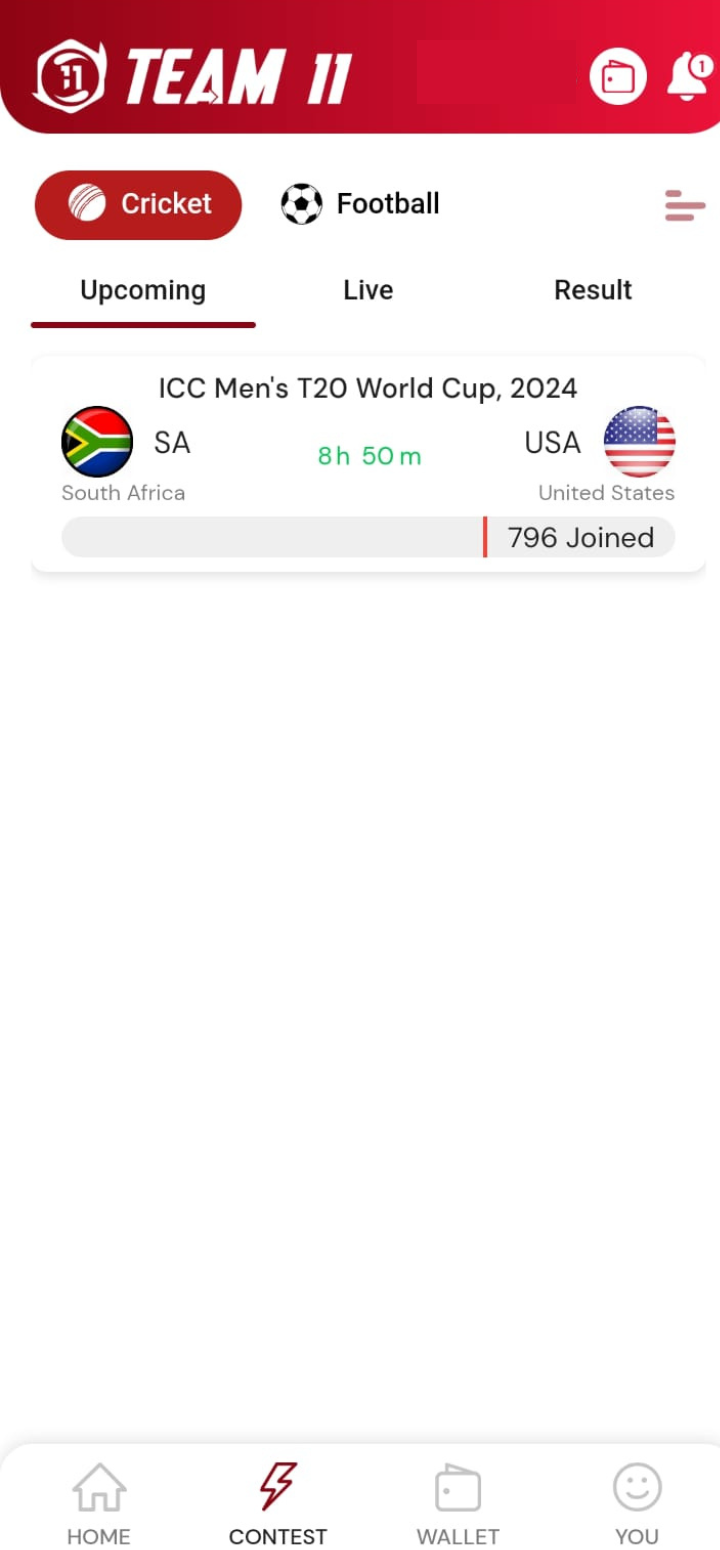Open the filter menu icon

click(685, 205)
